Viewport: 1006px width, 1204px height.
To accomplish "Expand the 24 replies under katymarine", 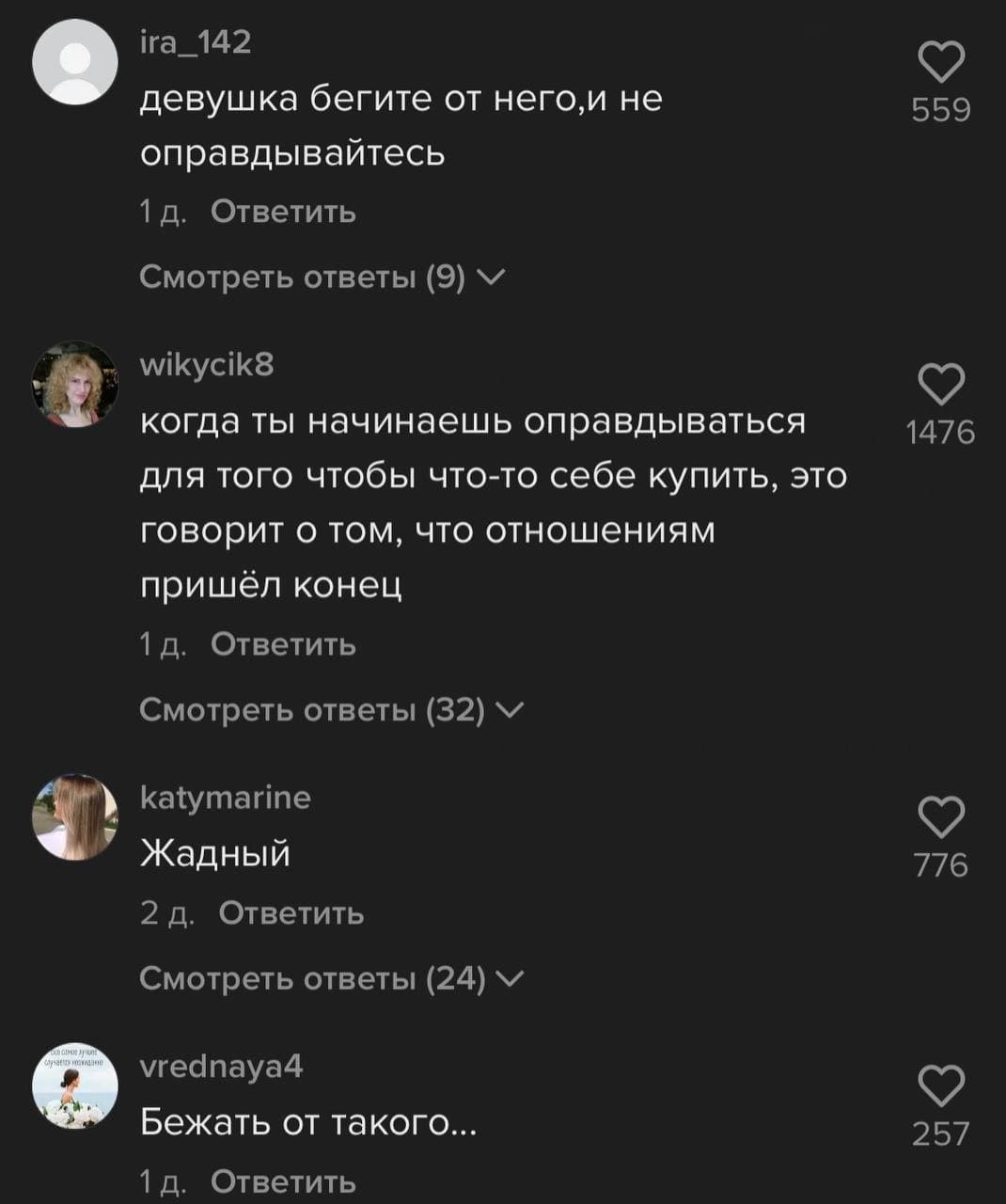I will 331,978.
